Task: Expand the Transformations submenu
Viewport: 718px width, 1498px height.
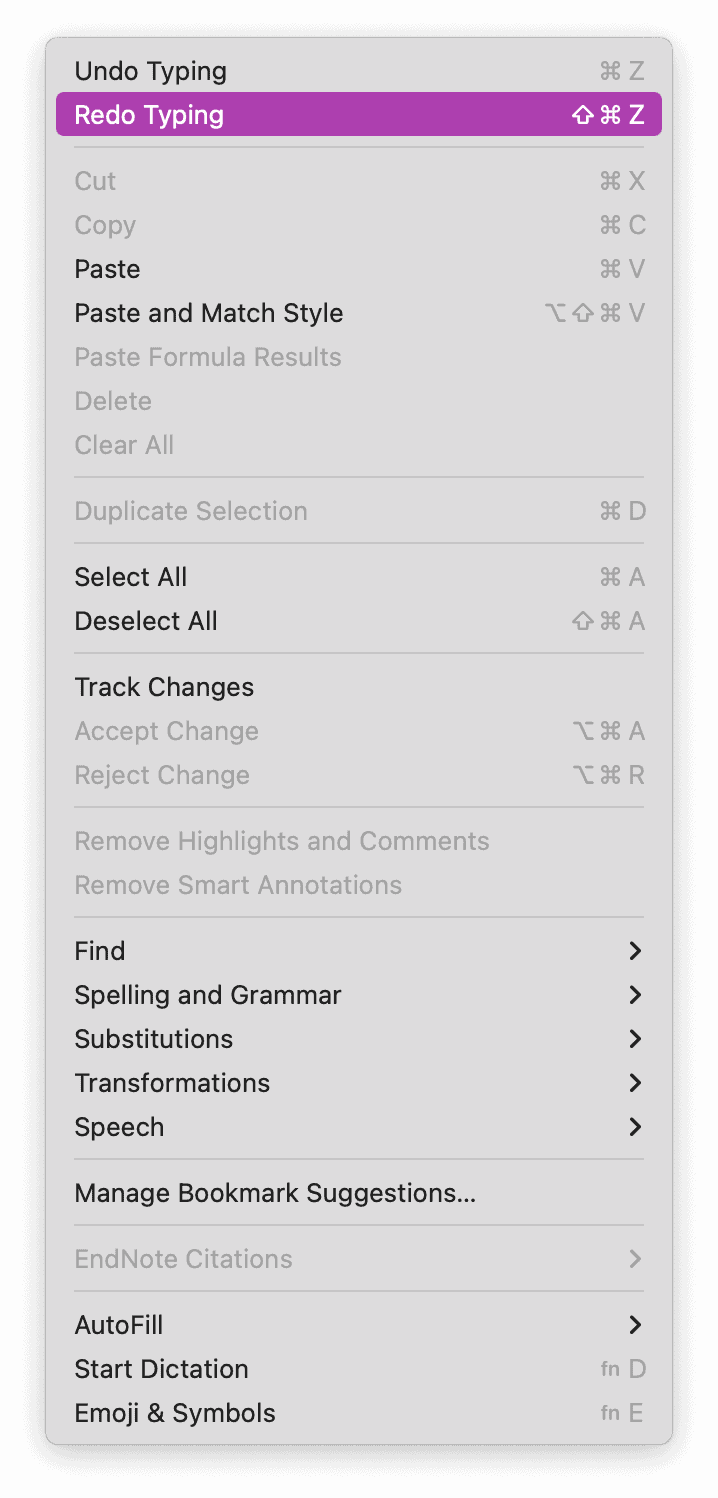Action: 172,1083
